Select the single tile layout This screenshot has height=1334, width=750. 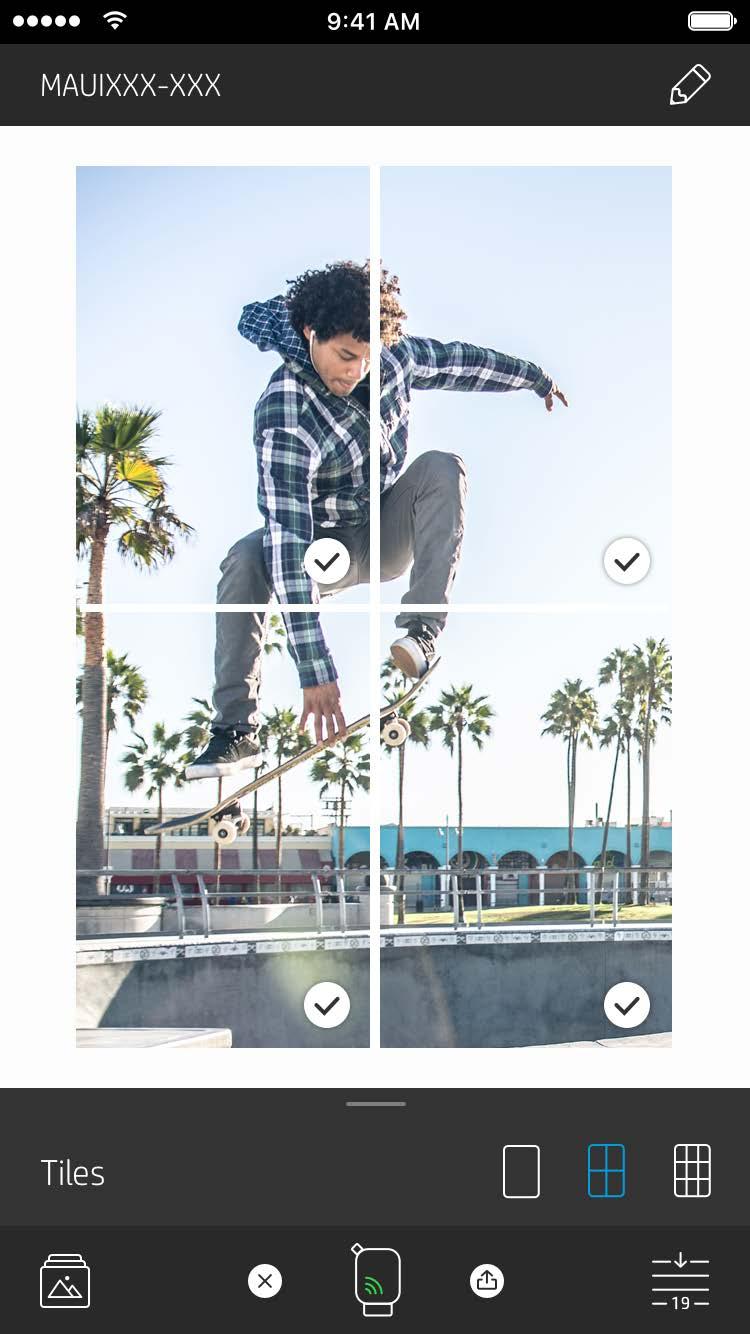[521, 1171]
